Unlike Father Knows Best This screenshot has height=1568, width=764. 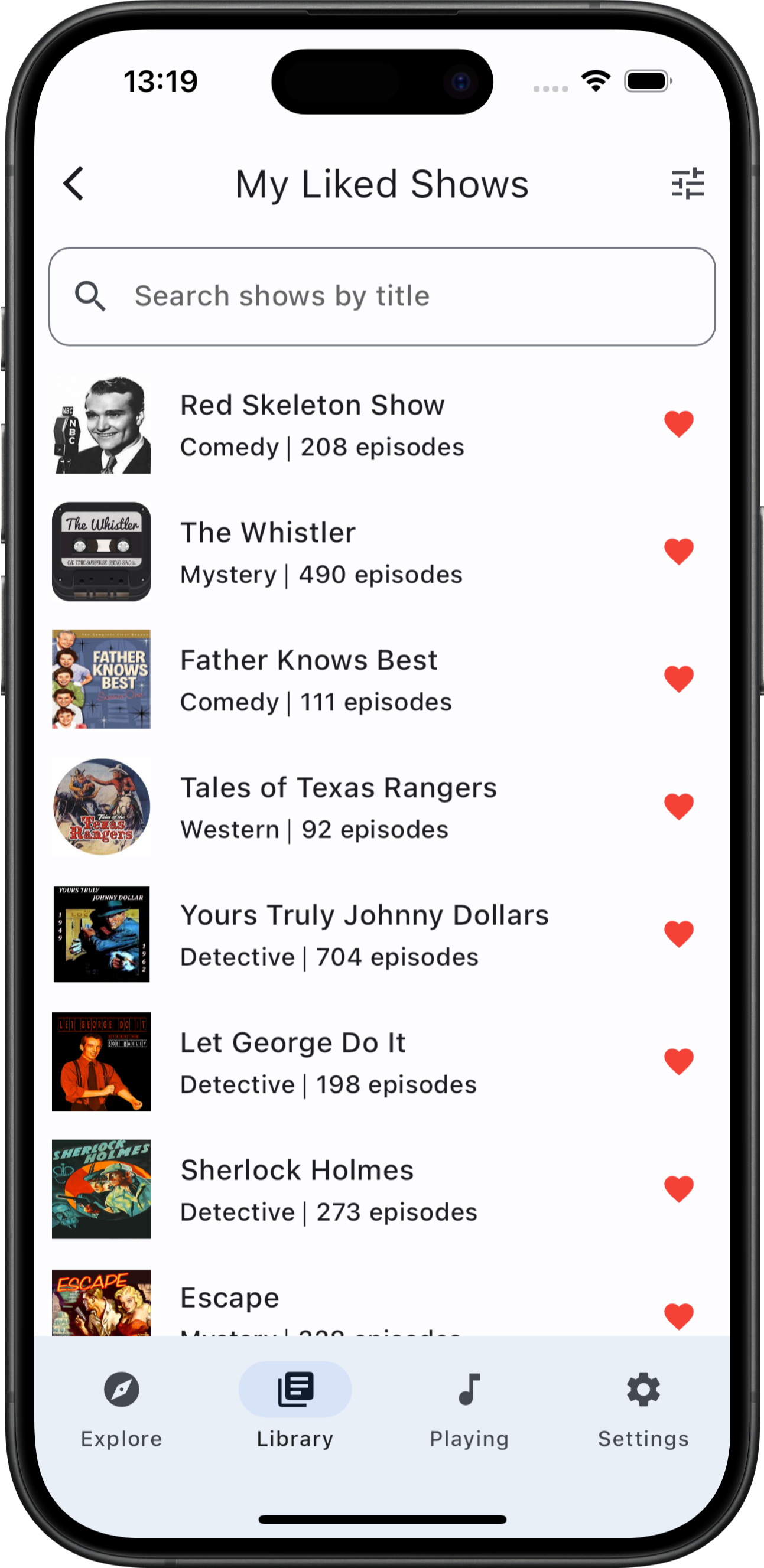click(679, 679)
